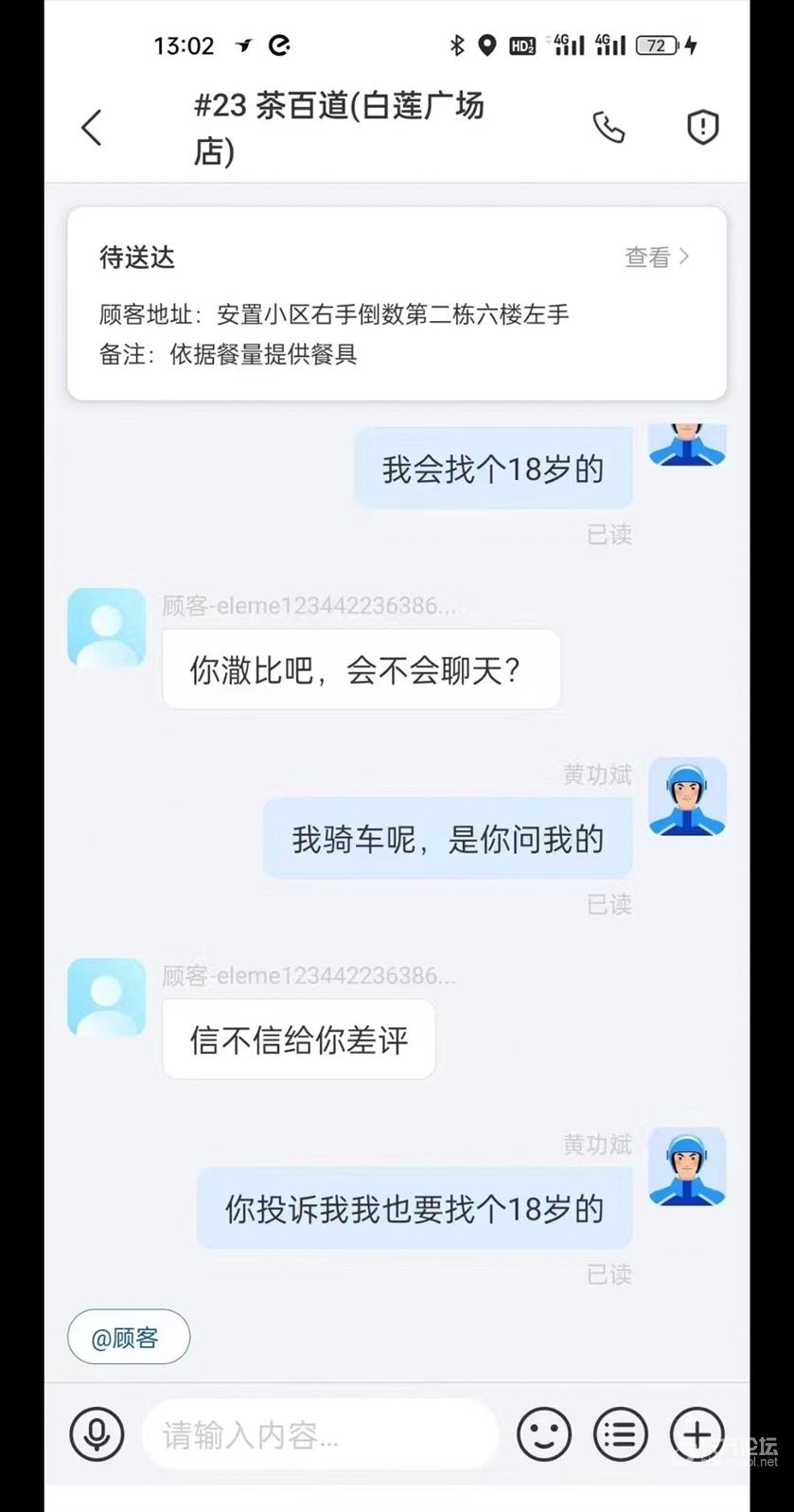Image resolution: width=794 pixels, height=1512 pixels.
Task: Open the quick replies list icon
Action: (620, 1434)
